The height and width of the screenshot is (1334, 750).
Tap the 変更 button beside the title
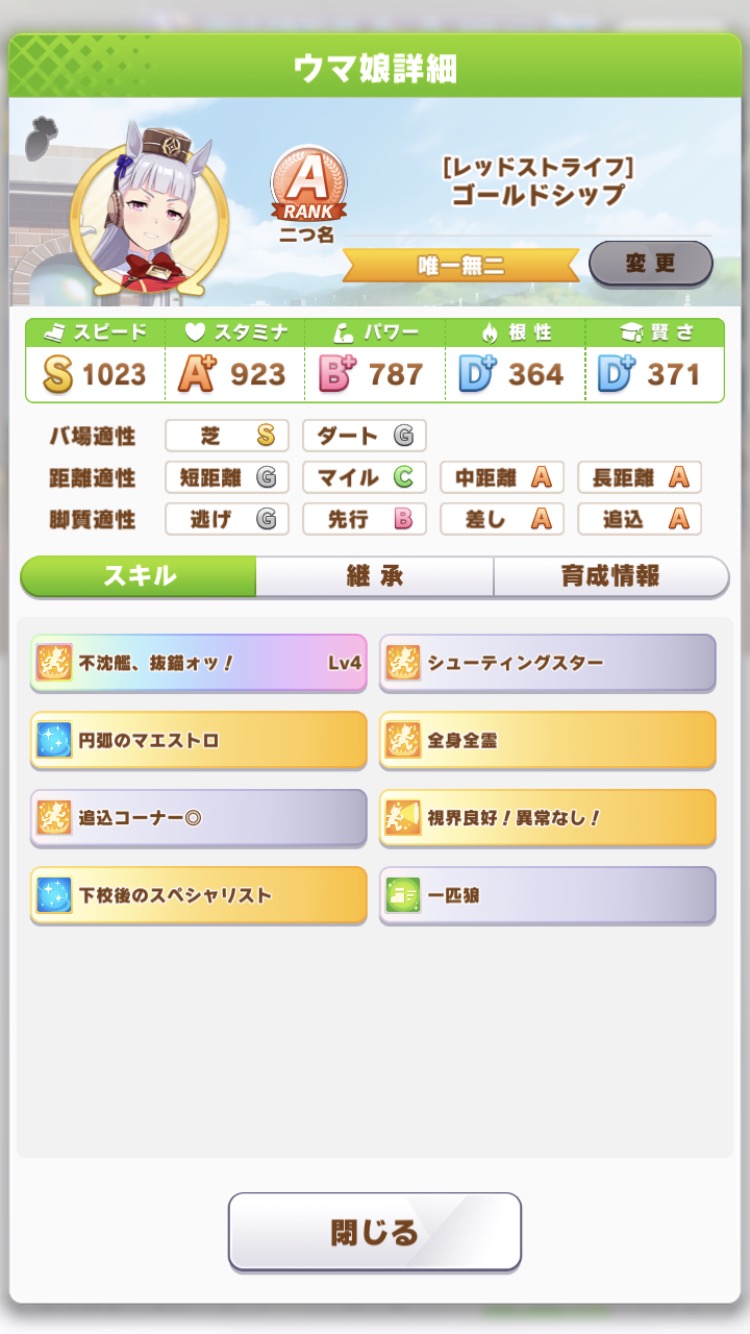click(x=651, y=264)
